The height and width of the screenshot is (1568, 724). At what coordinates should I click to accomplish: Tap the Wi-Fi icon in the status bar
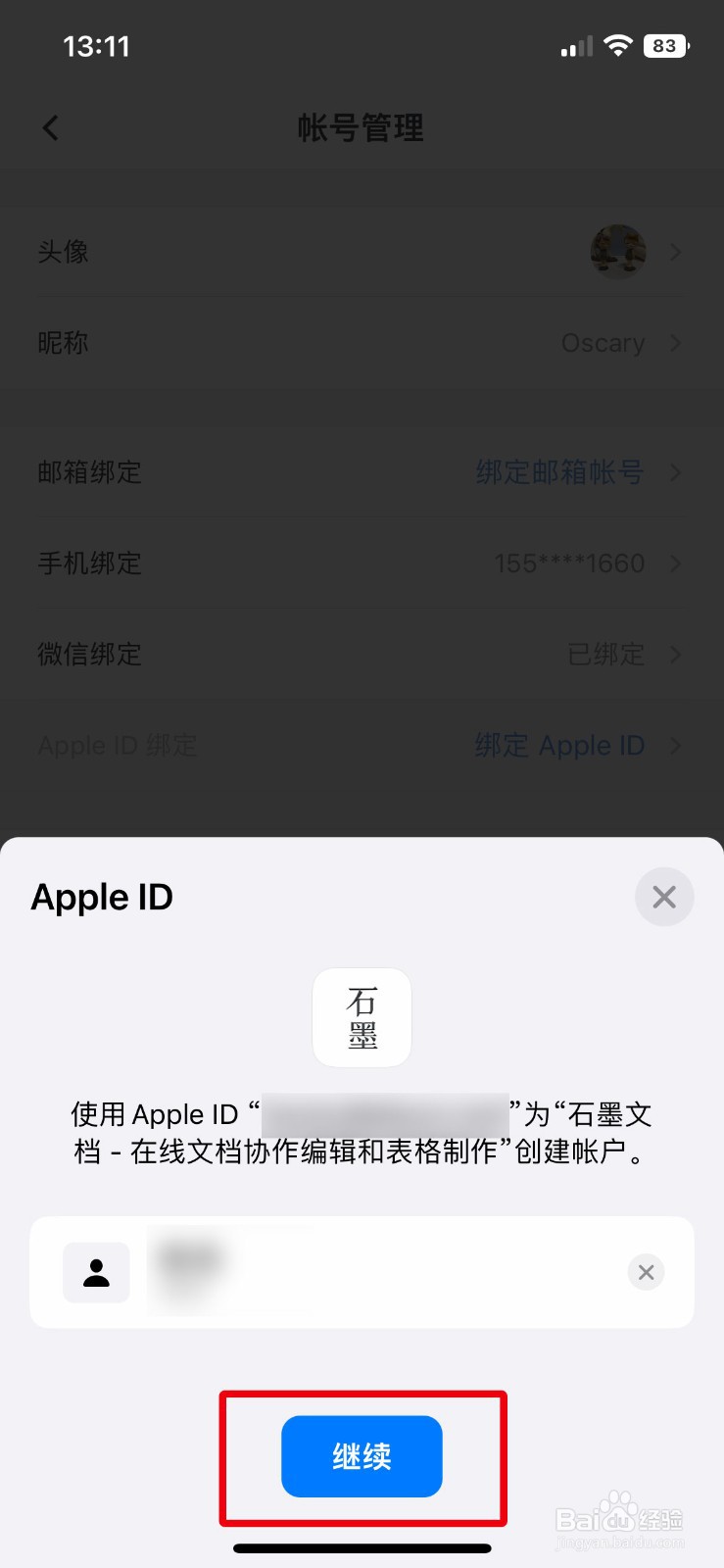[x=618, y=45]
